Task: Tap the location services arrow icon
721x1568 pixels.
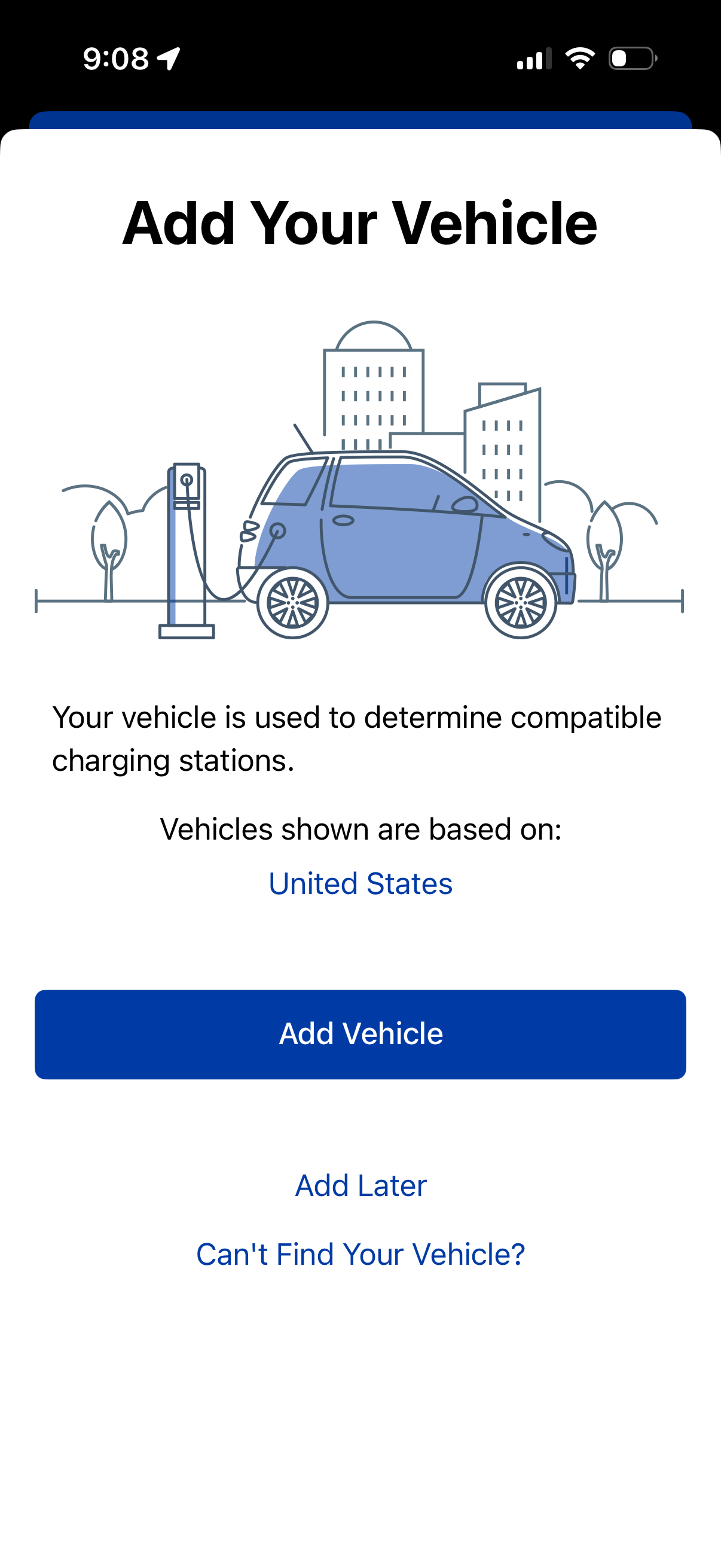Action: click(x=169, y=58)
